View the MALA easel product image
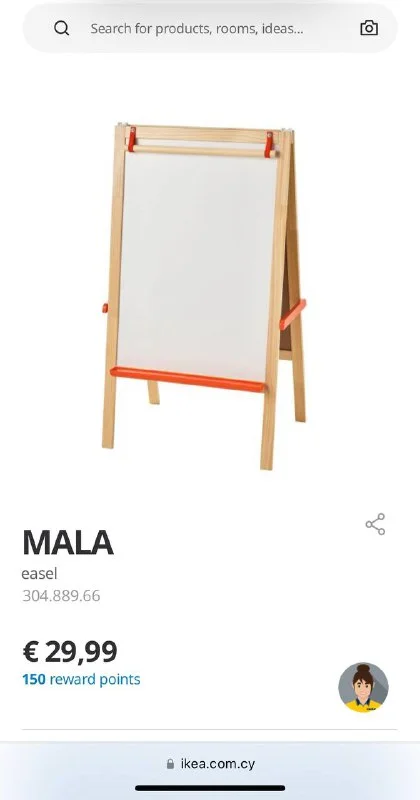This screenshot has width=420, height=800. (204, 296)
